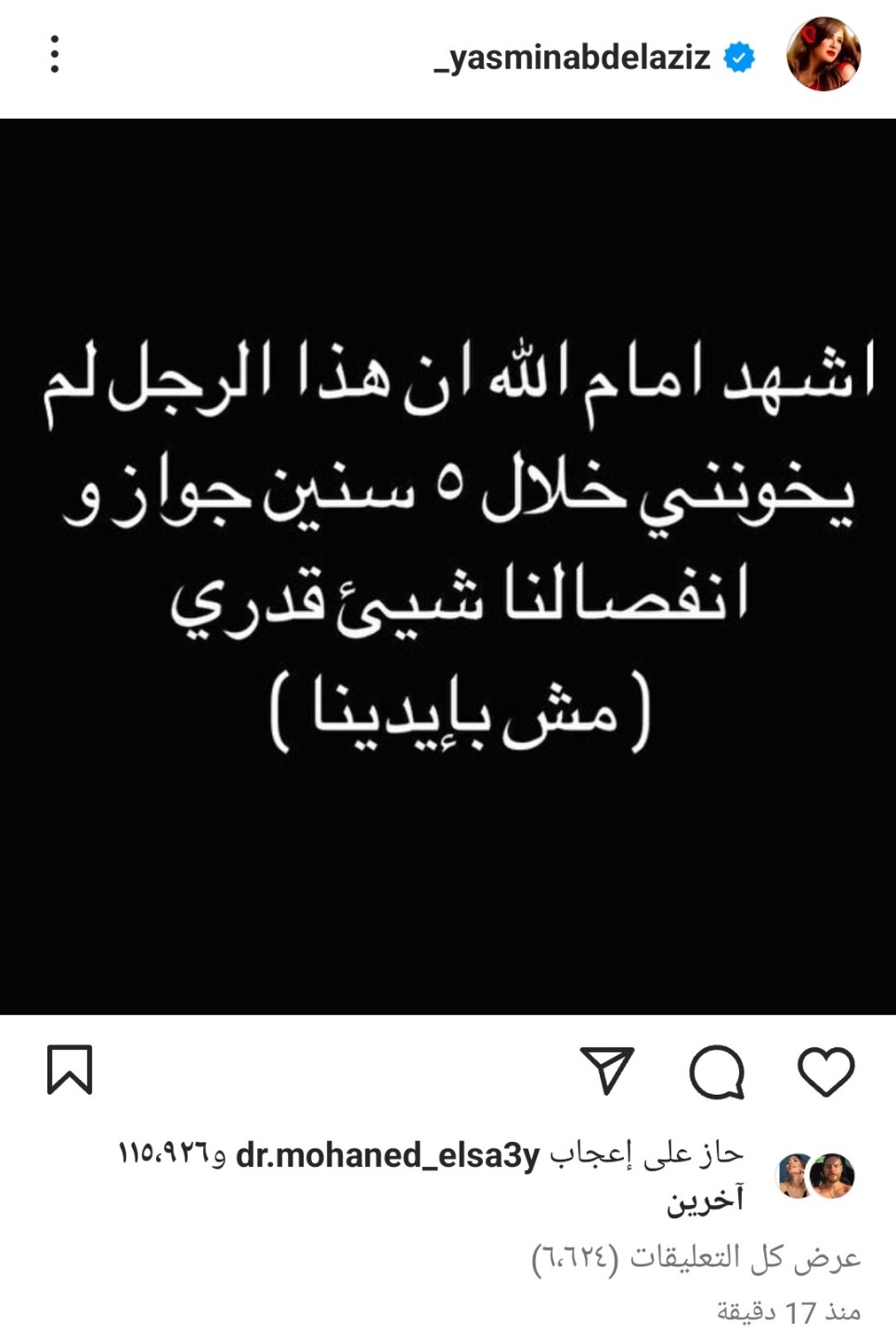
Task: View all 6,624 comments
Action: click(x=696, y=1258)
